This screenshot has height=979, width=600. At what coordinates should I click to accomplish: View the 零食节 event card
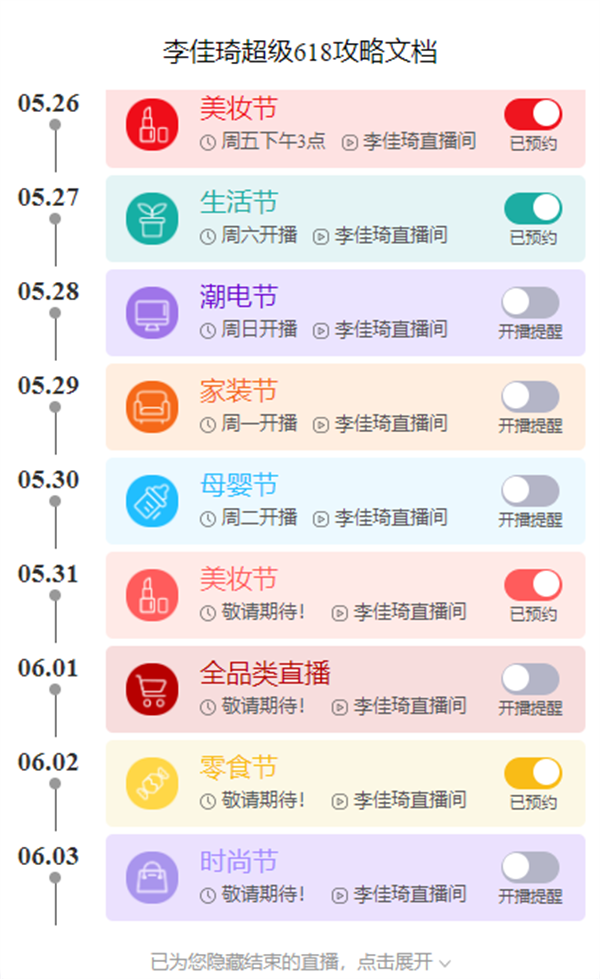[320, 783]
